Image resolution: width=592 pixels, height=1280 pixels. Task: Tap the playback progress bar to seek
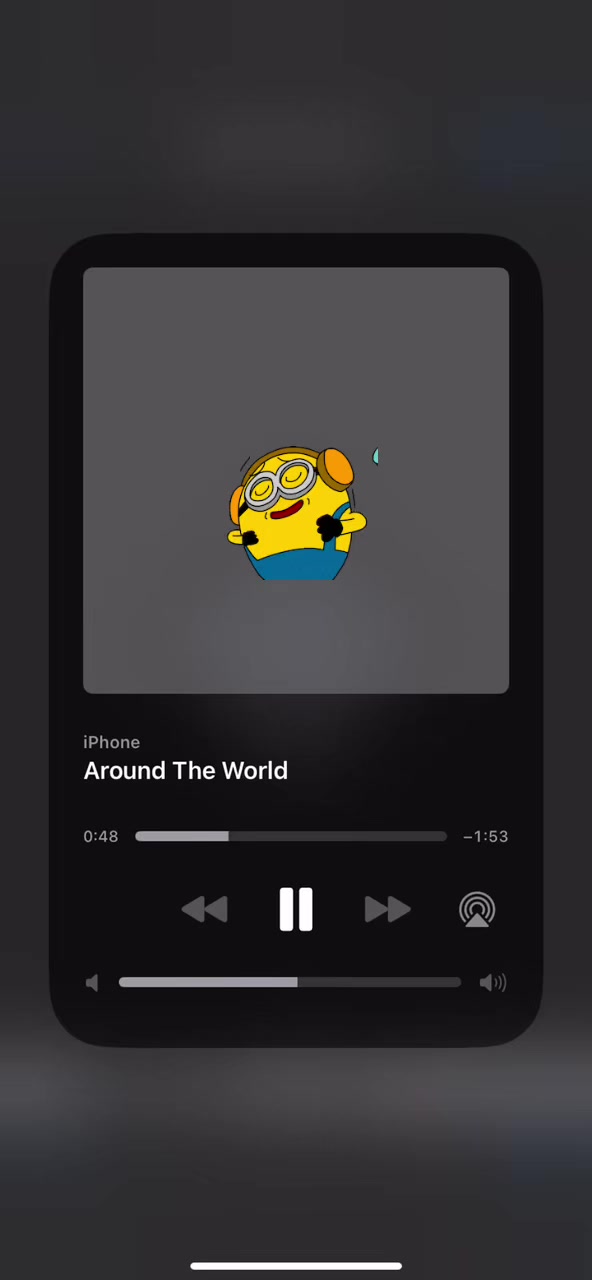click(x=291, y=836)
